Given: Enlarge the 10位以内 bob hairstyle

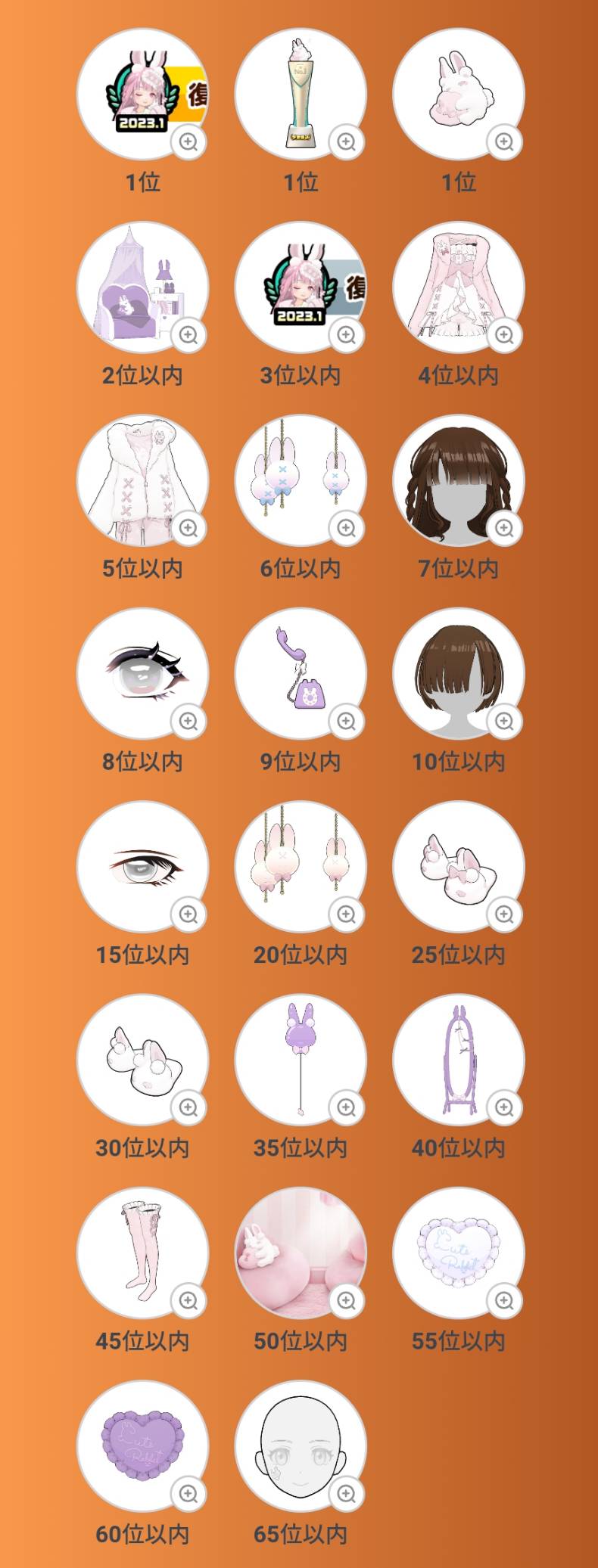Looking at the screenshot, I should pos(504,721).
